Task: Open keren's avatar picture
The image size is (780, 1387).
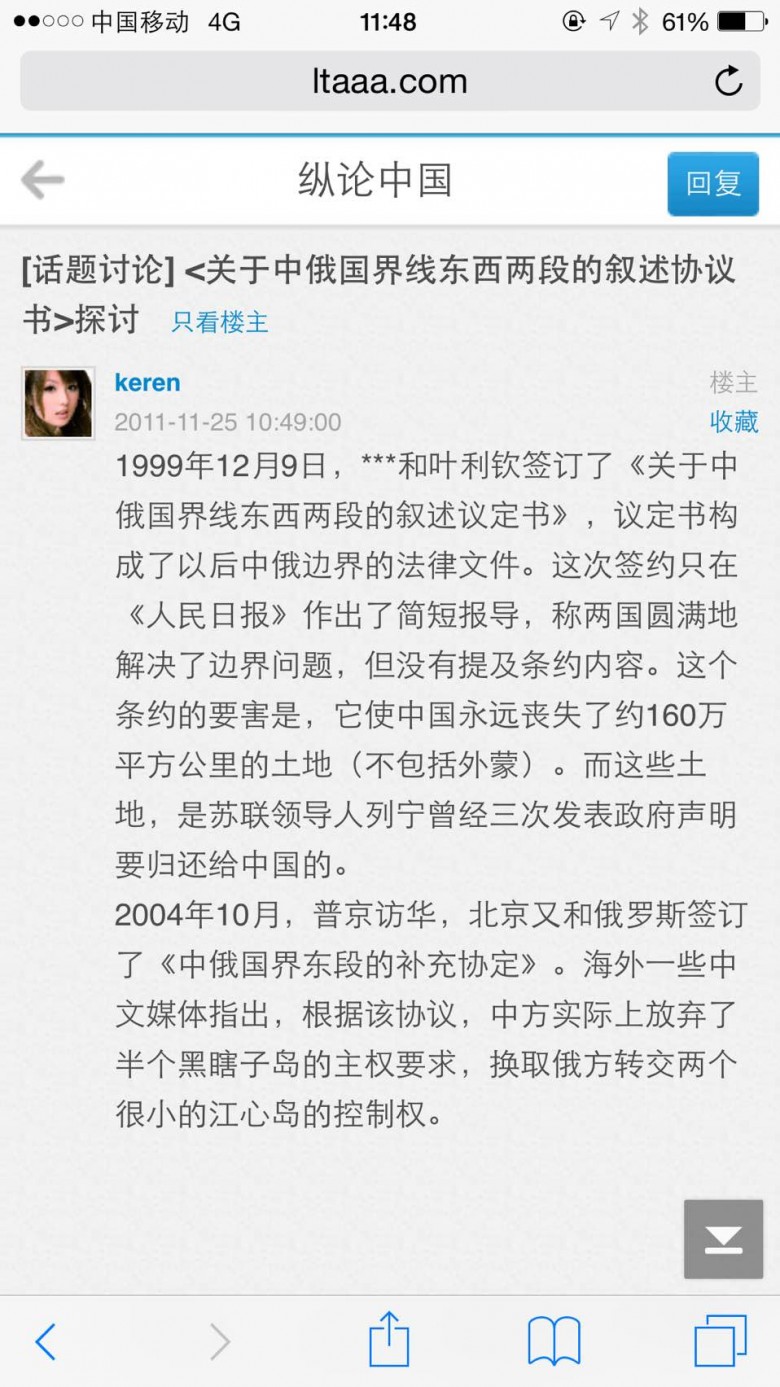Action: click(58, 403)
